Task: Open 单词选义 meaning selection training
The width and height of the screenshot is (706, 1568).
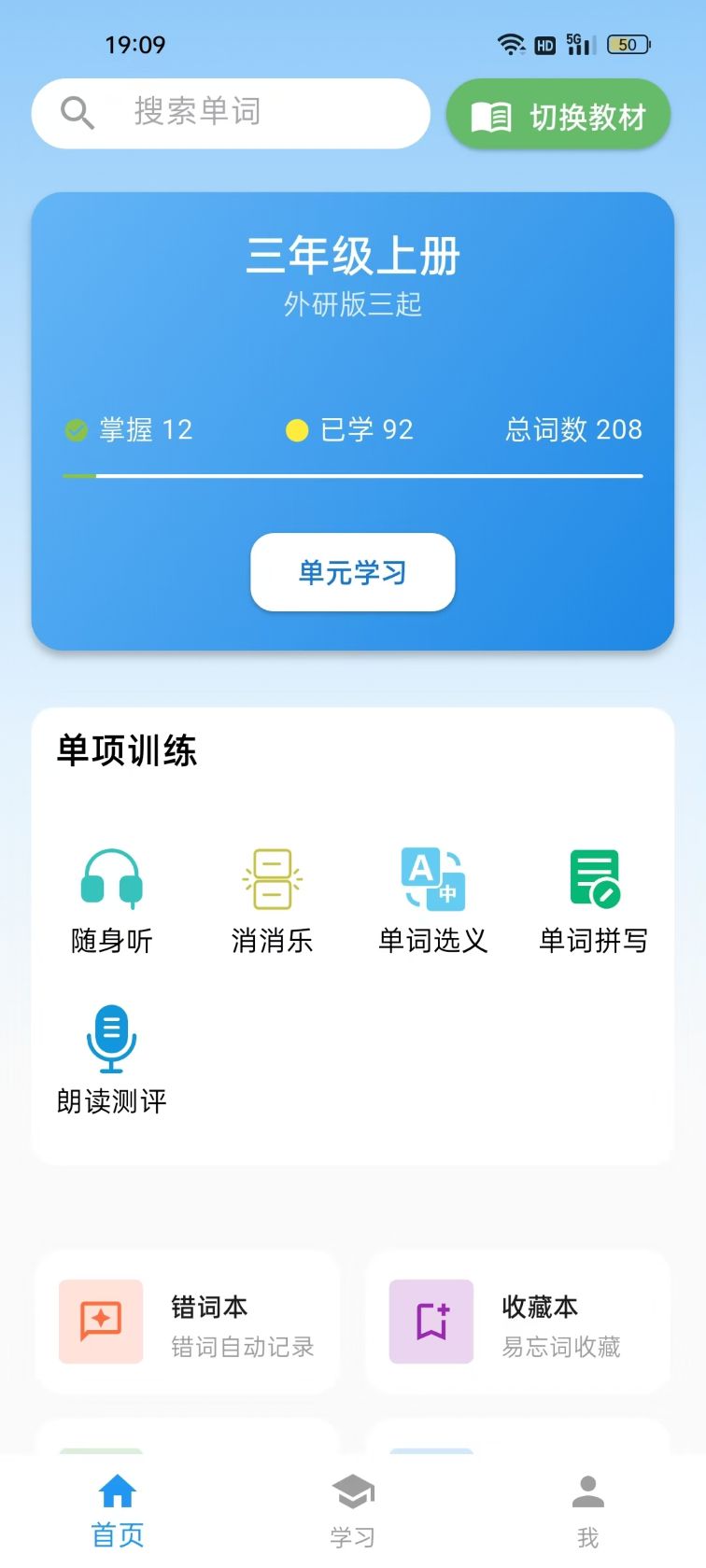Action: (x=431, y=896)
